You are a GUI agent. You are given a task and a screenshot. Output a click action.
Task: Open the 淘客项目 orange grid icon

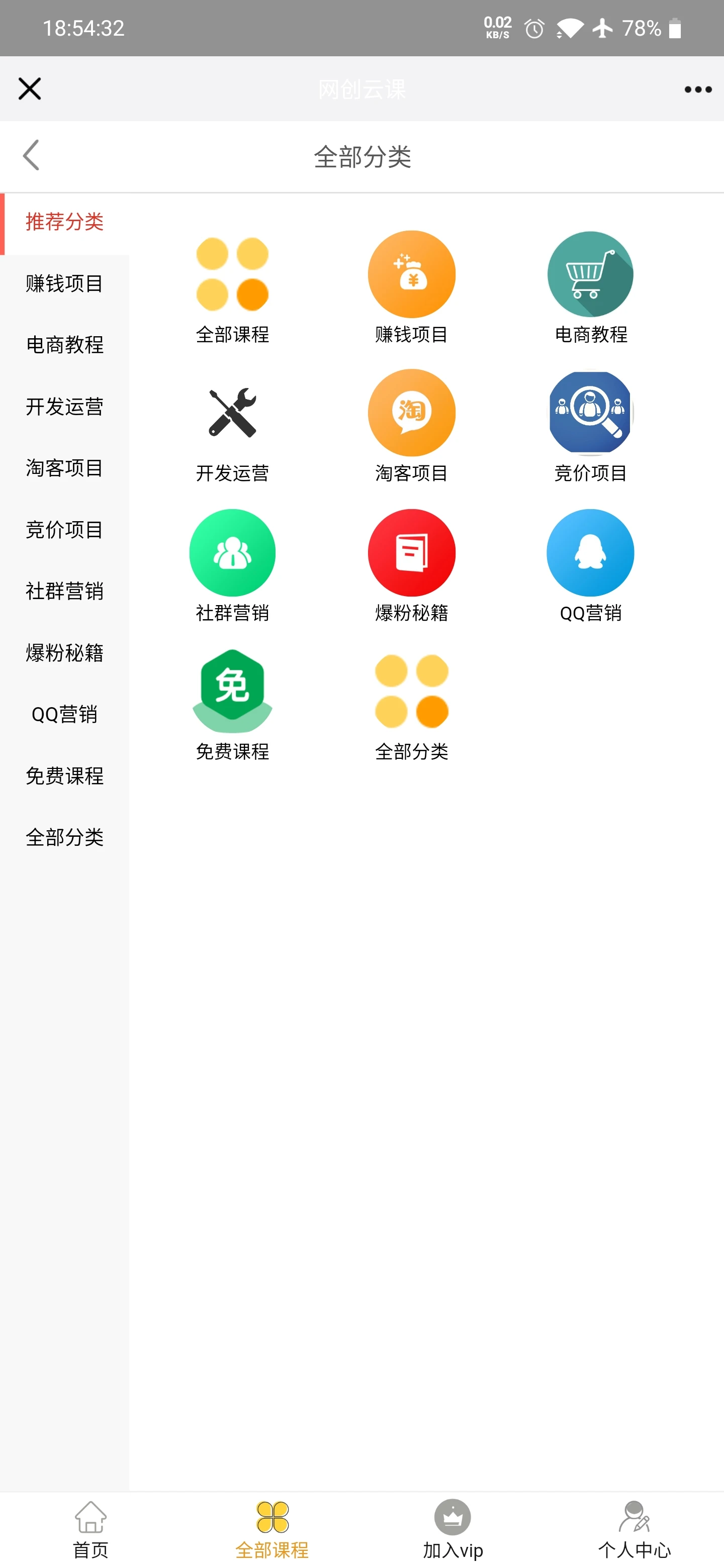pos(412,413)
